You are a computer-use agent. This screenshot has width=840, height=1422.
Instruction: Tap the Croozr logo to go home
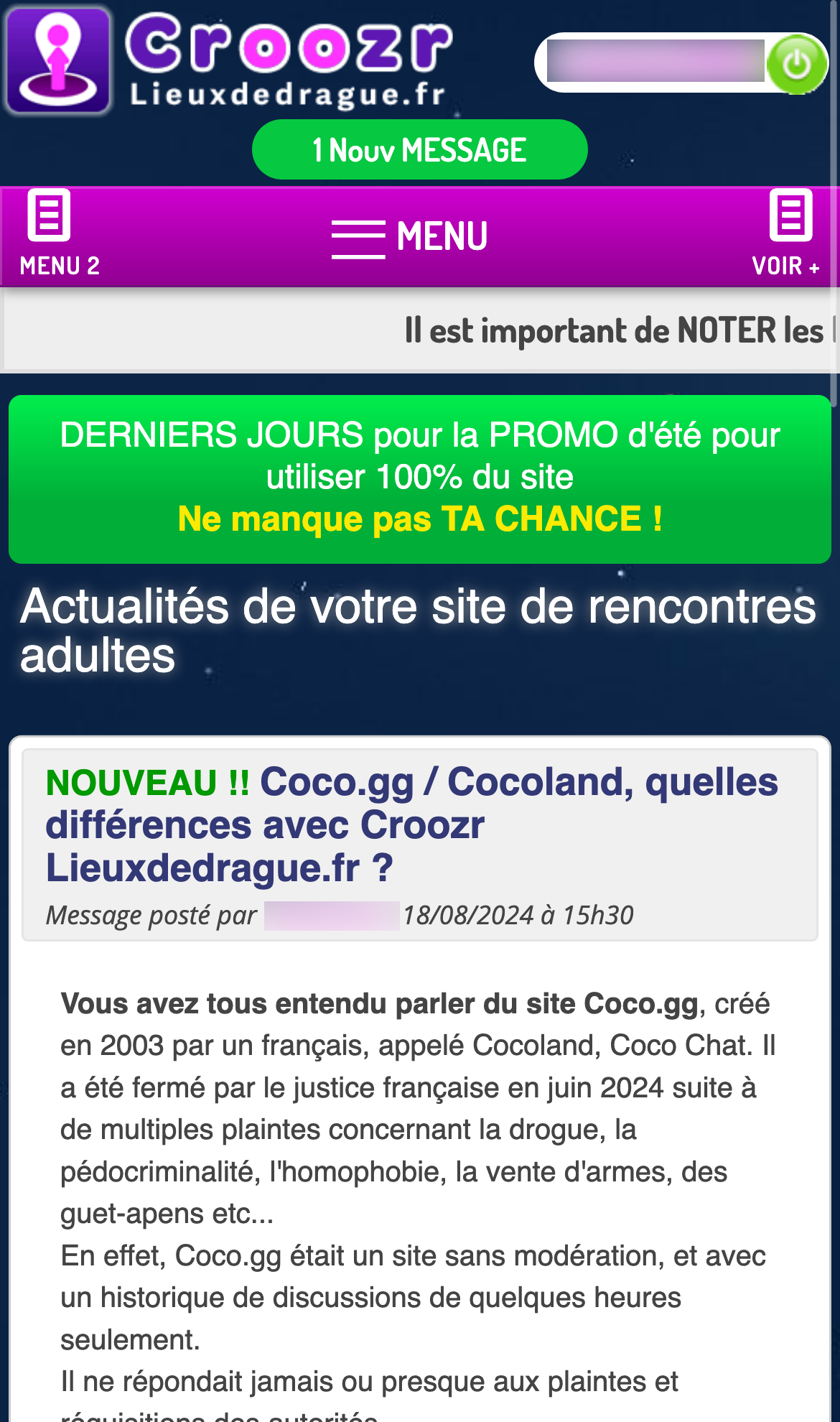[230, 60]
